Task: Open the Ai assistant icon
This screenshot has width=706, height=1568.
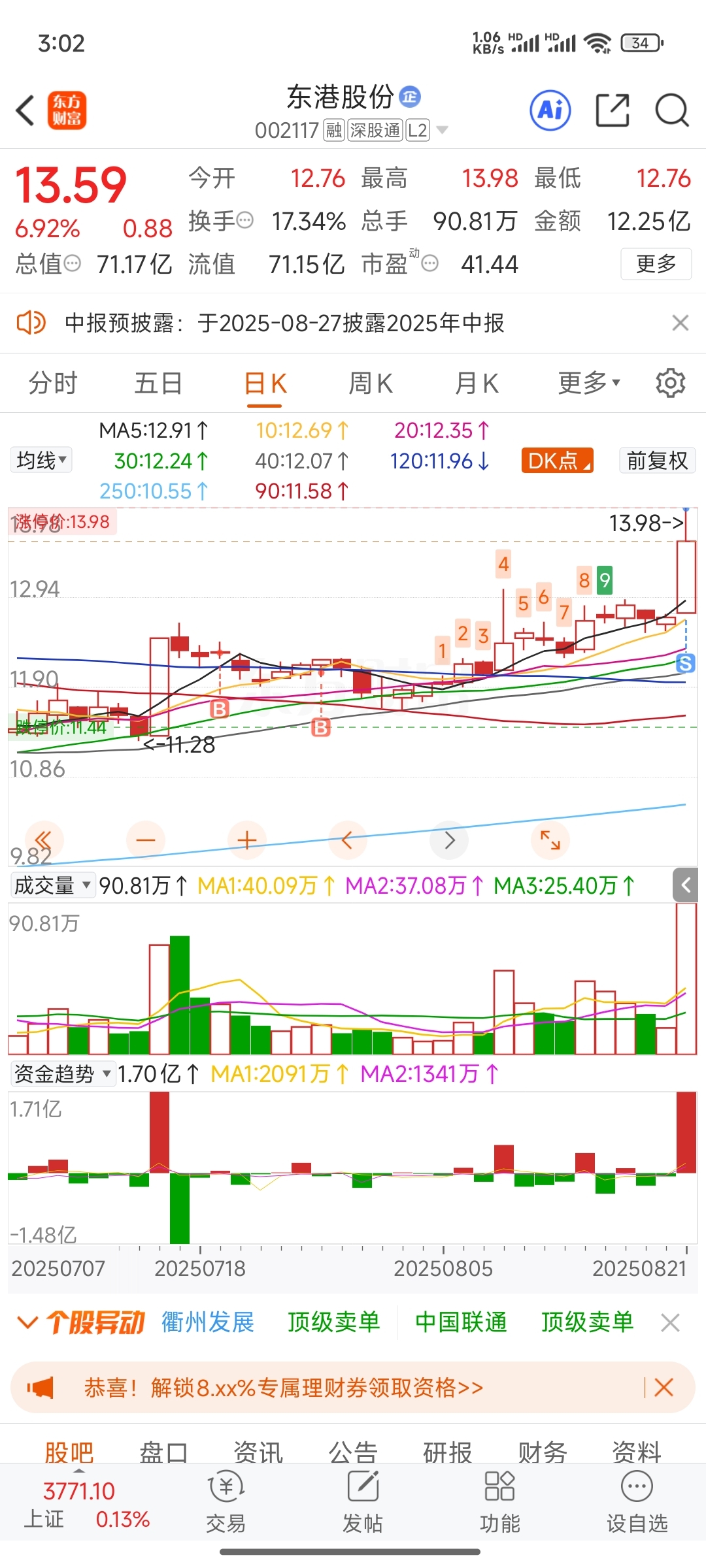Action: coord(550,110)
